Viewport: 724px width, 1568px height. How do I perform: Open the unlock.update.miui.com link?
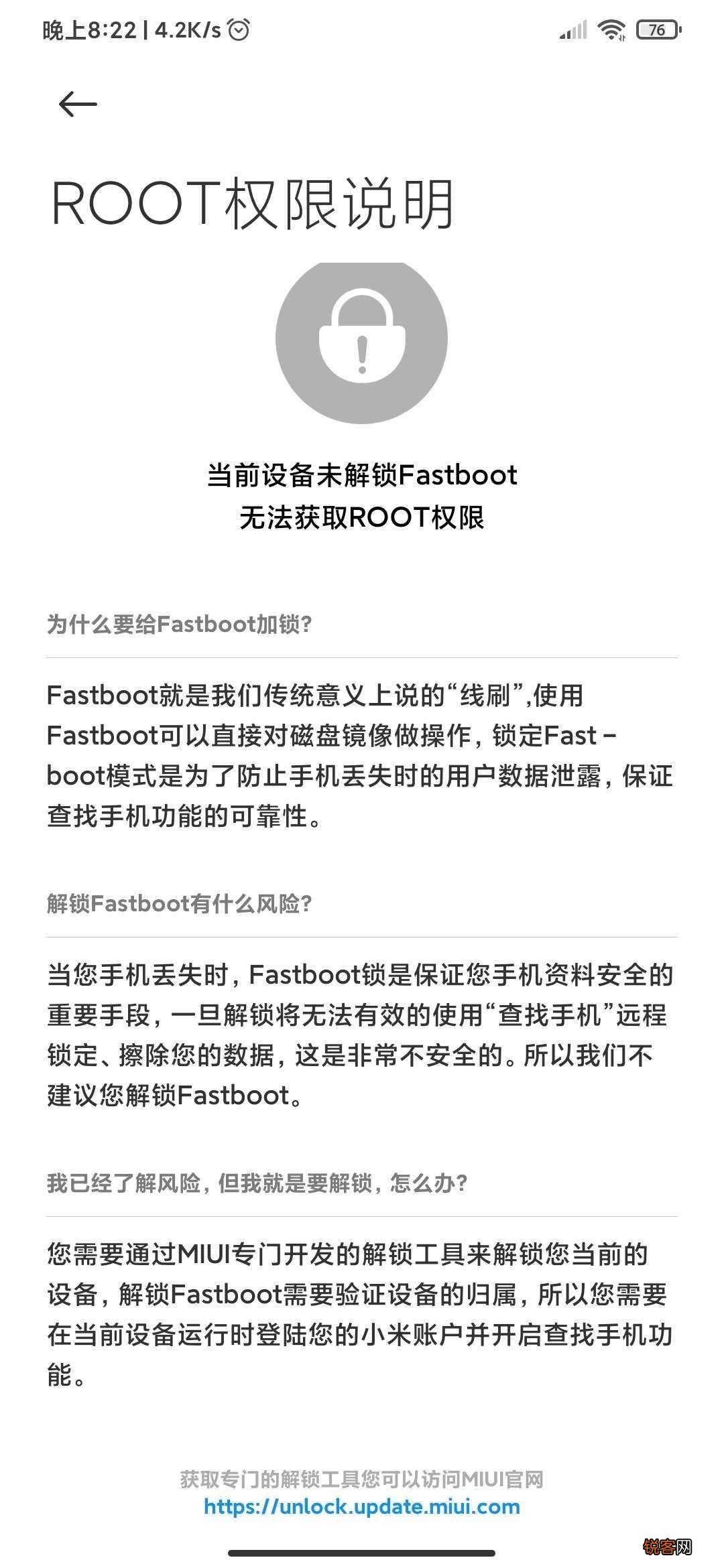click(362, 1507)
